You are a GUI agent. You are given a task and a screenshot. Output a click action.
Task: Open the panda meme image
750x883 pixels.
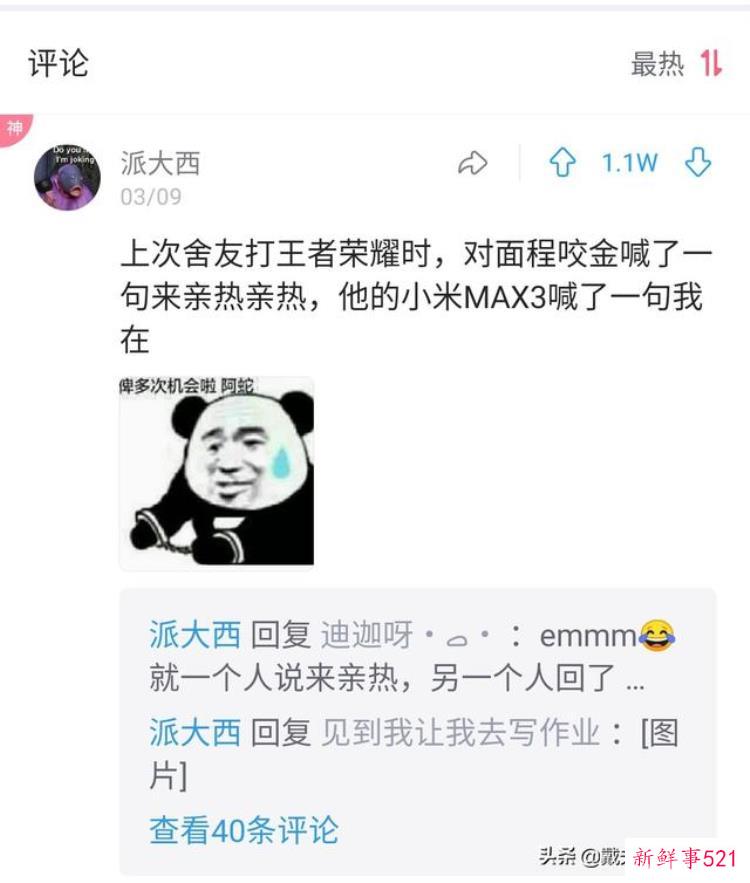pos(216,472)
